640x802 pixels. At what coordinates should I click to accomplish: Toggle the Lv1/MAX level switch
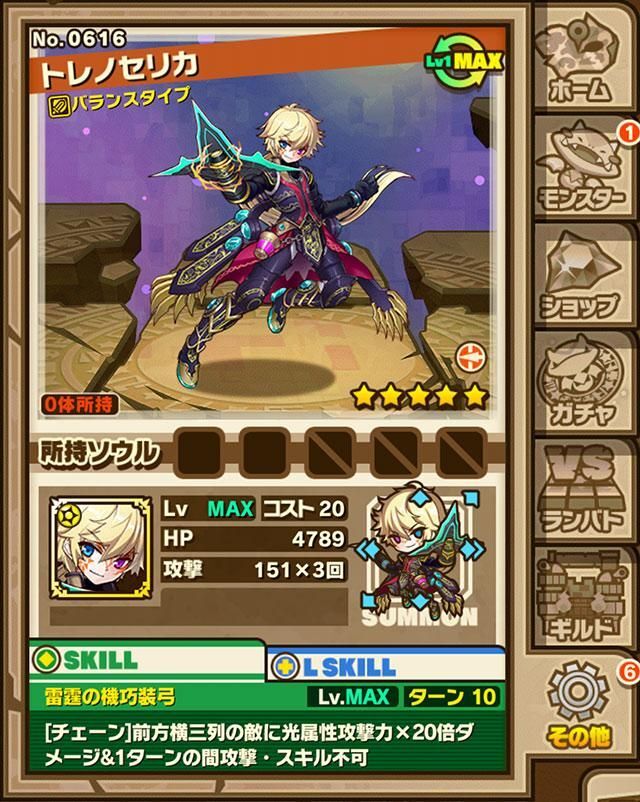click(x=470, y=62)
